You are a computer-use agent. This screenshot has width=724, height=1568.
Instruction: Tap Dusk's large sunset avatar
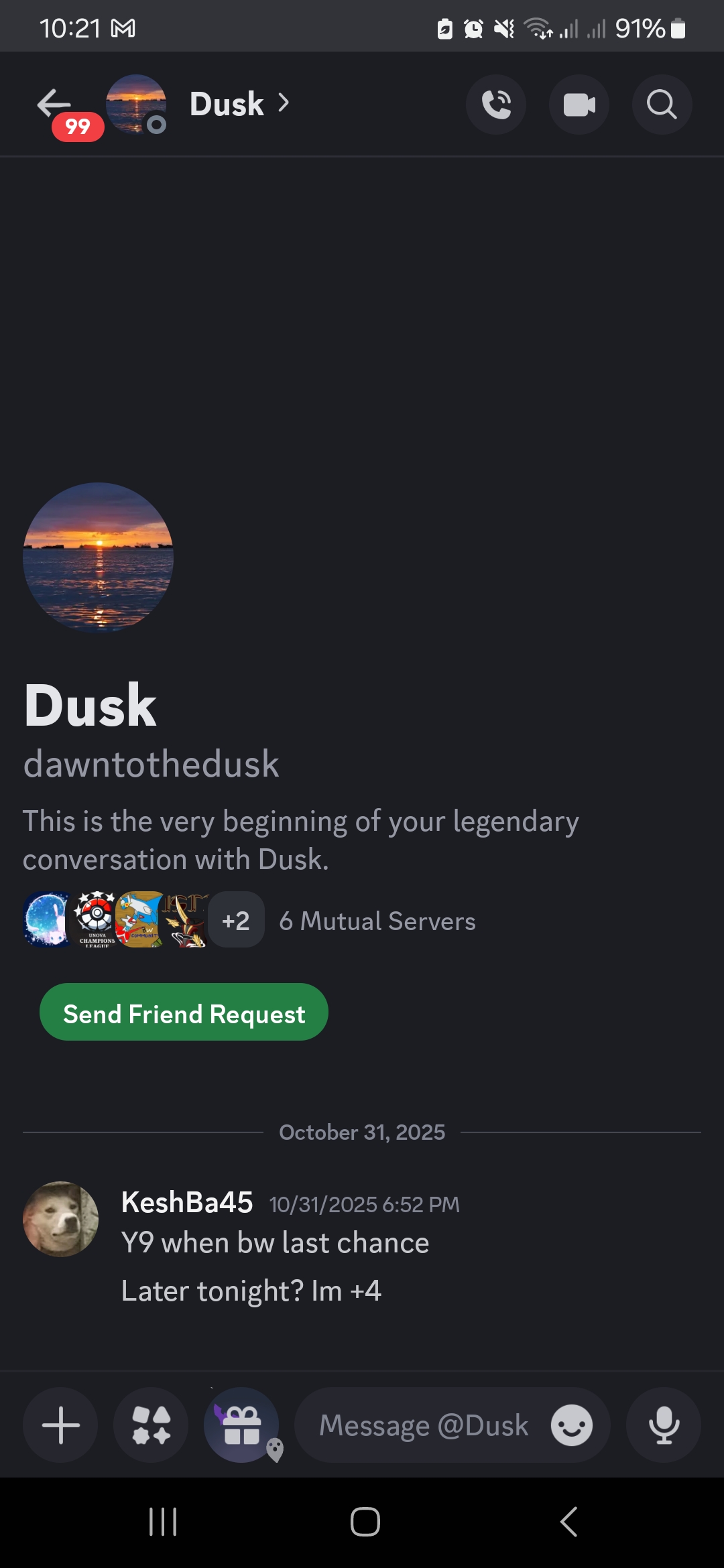point(99,557)
